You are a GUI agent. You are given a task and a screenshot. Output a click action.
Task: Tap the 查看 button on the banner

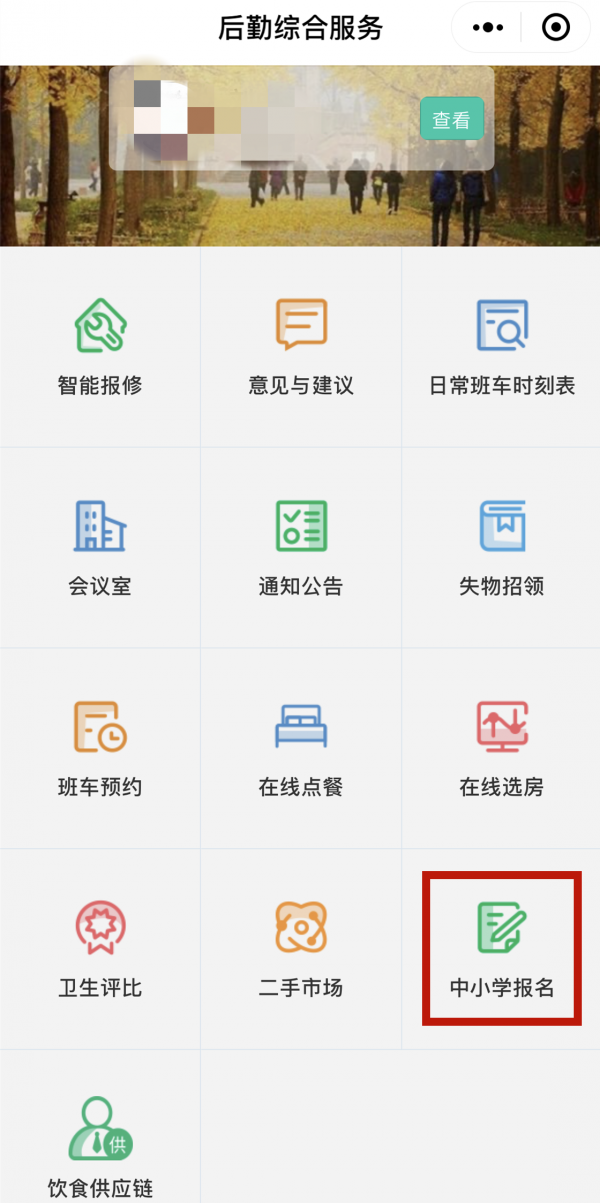pos(451,119)
